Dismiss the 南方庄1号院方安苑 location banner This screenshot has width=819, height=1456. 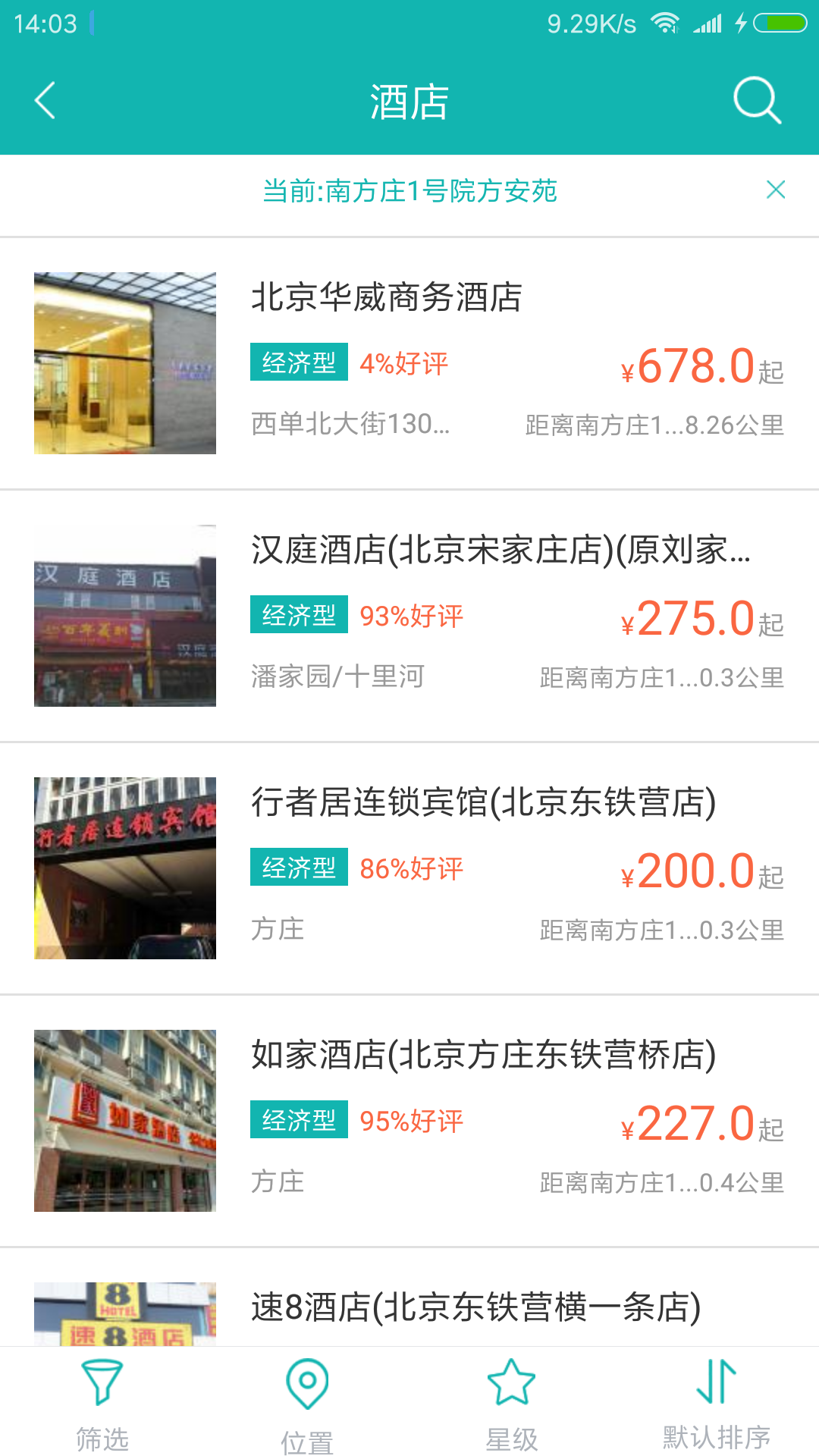click(x=774, y=191)
